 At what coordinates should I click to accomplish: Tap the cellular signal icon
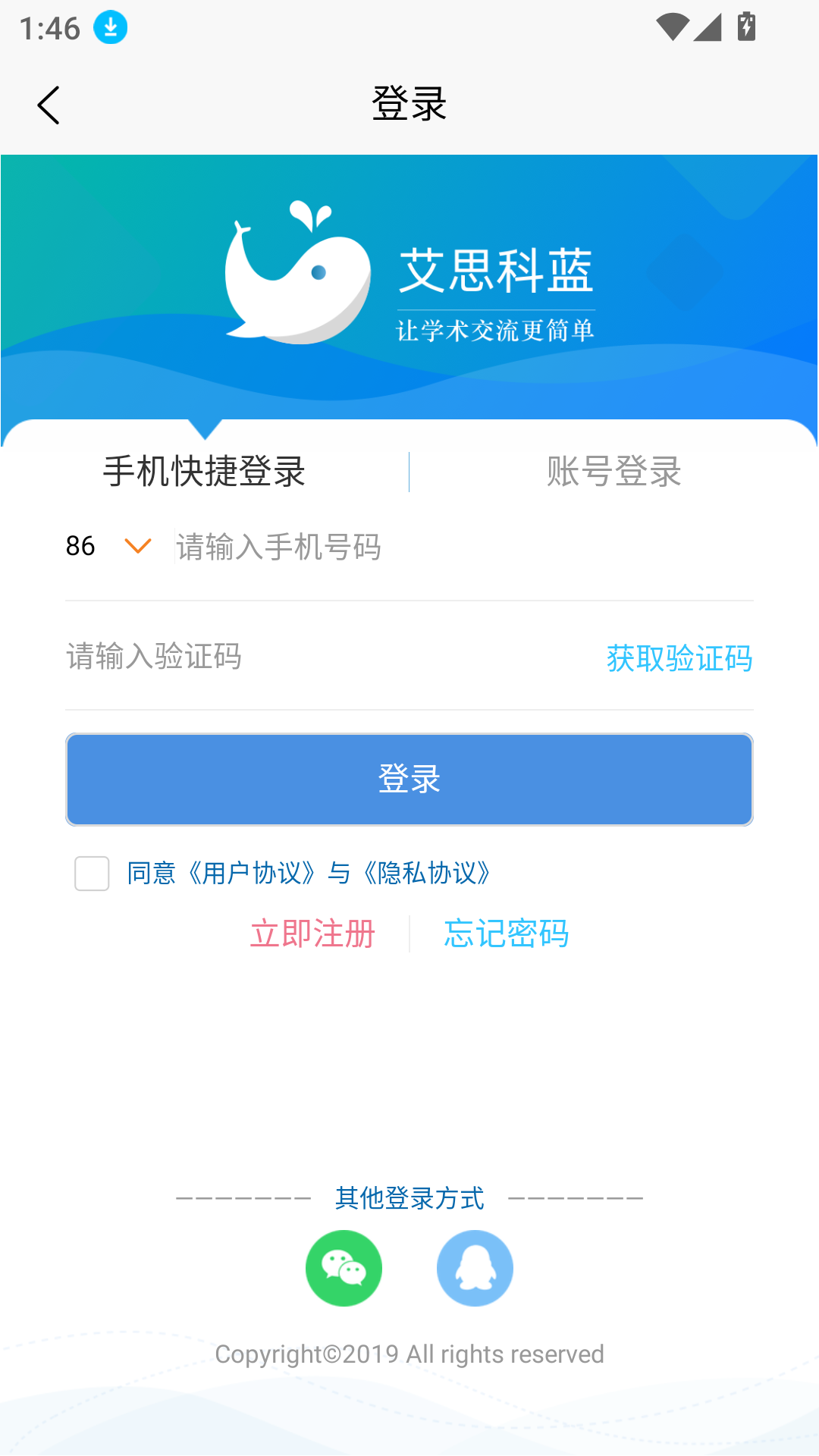709,27
